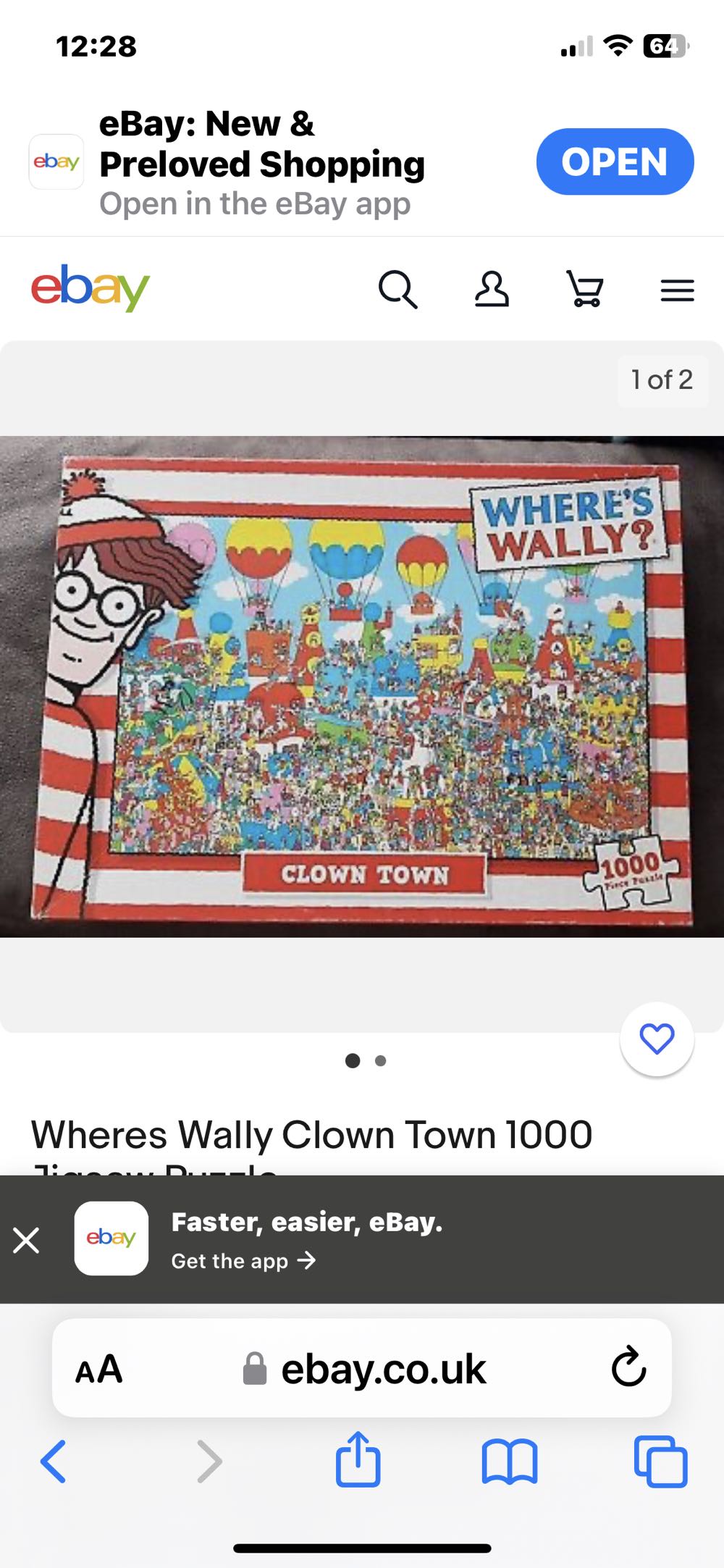Reload the ebay.co.uk page

click(628, 1367)
